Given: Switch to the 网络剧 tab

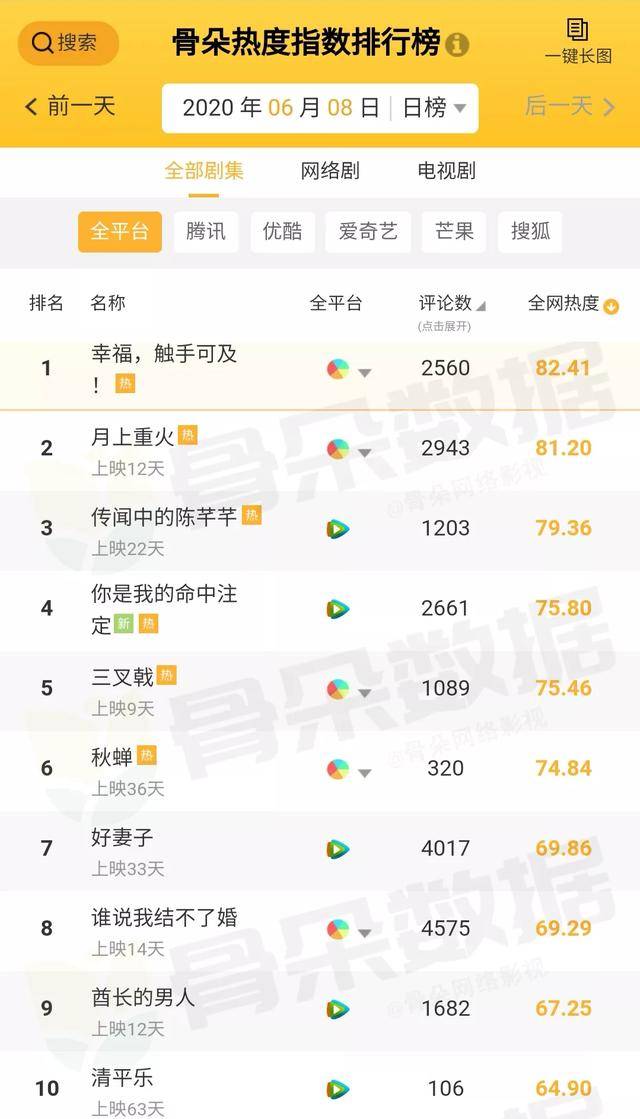Looking at the screenshot, I should [x=330, y=171].
